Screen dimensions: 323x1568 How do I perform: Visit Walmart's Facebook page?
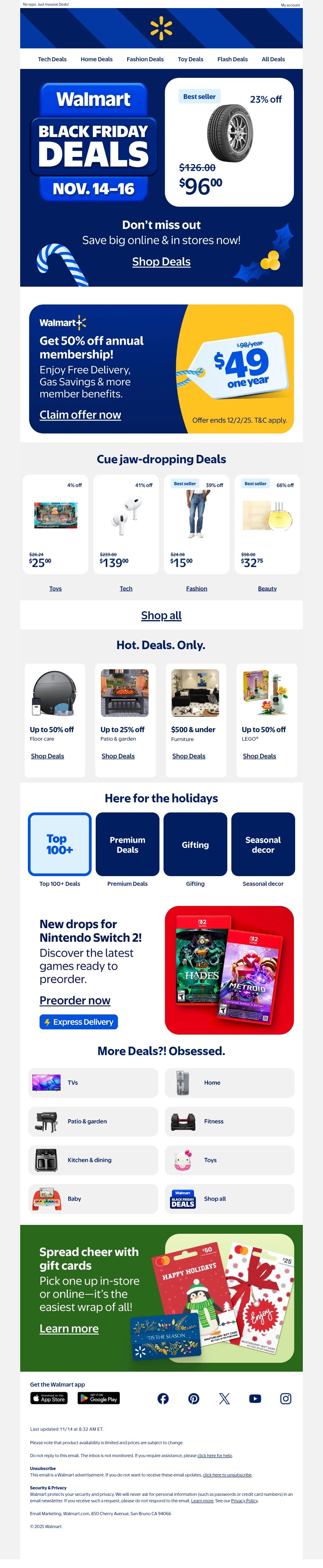point(163,1399)
